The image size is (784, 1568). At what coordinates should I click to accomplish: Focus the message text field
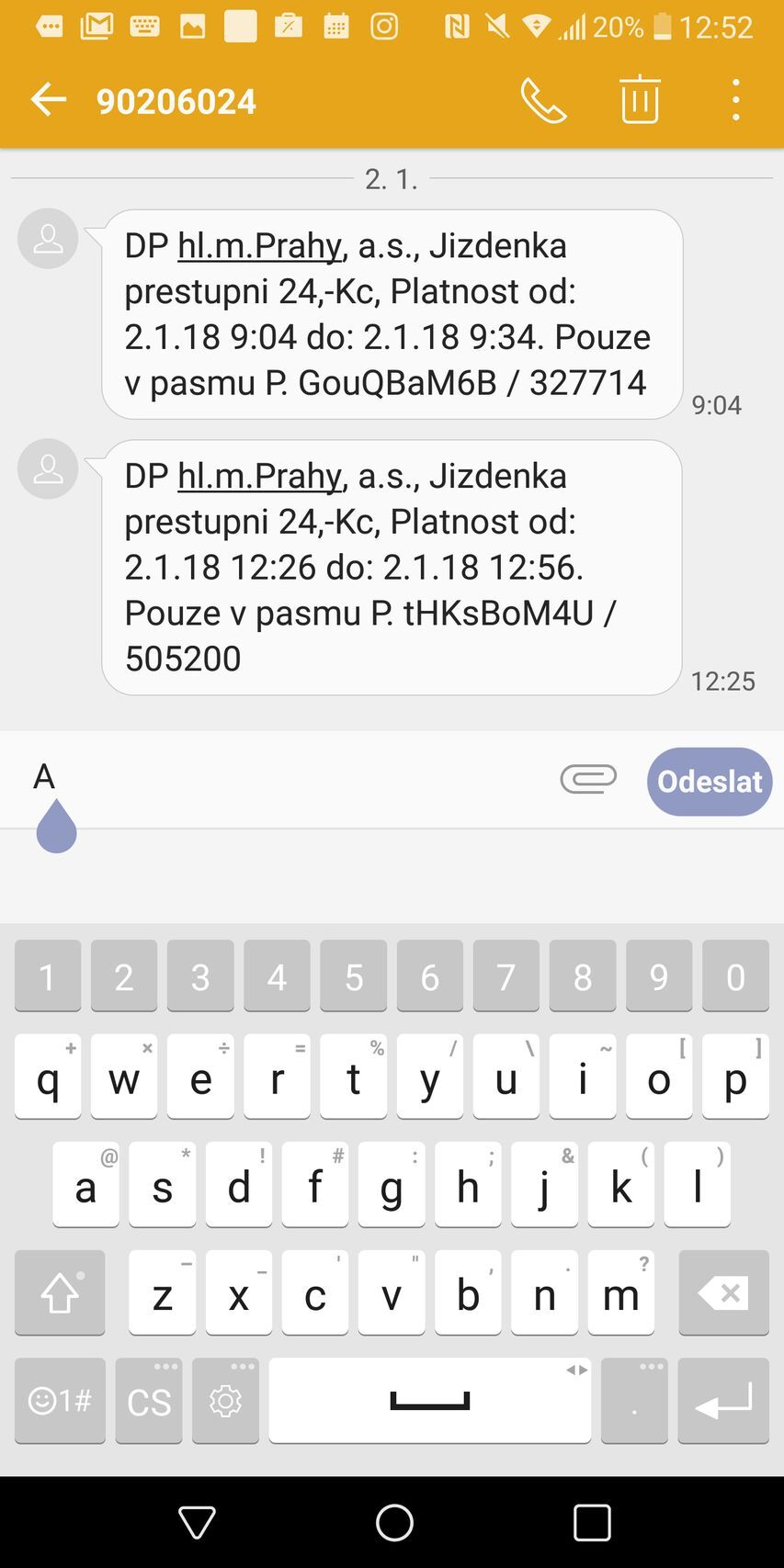point(294,781)
